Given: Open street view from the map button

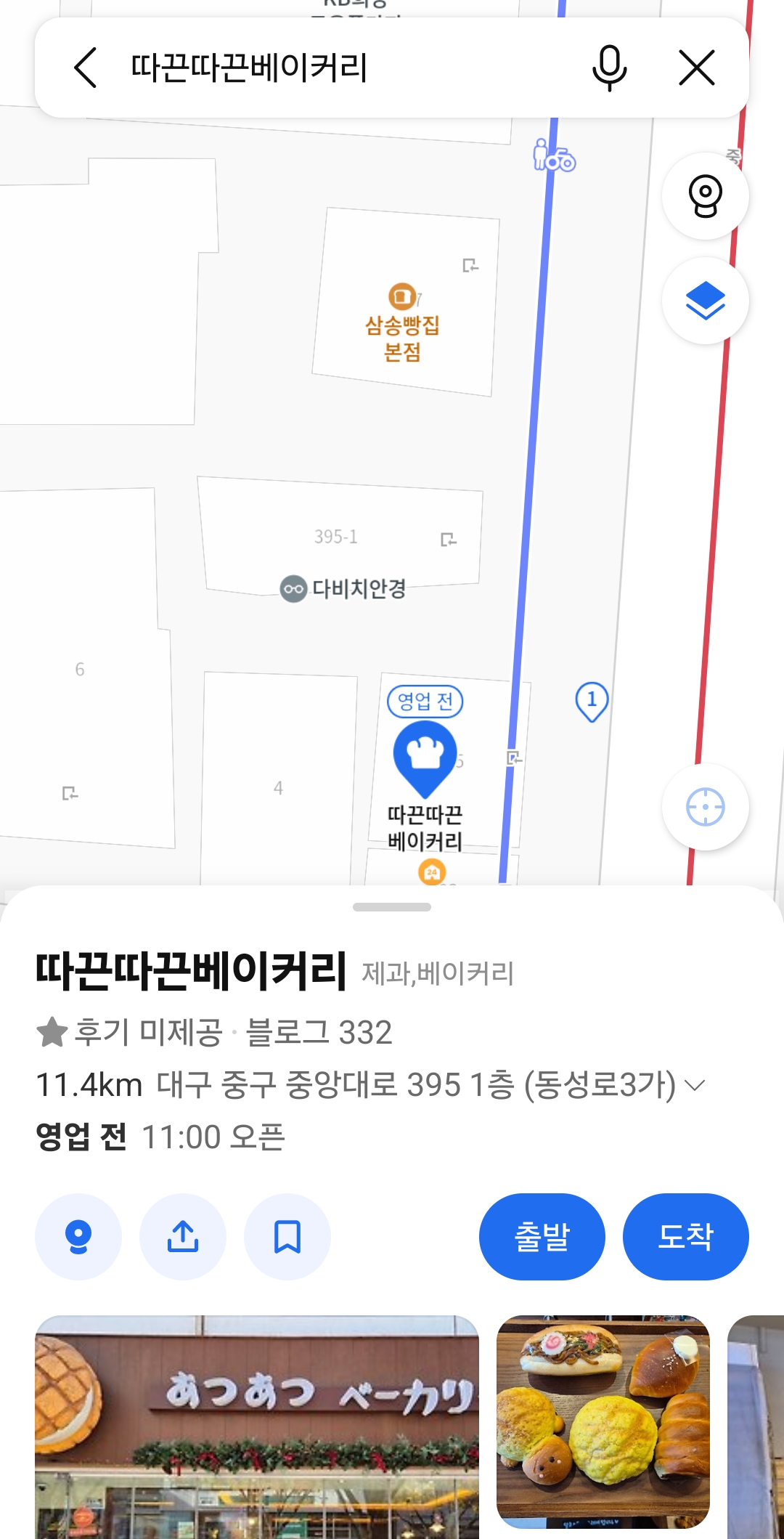Looking at the screenshot, I should point(705,196).
